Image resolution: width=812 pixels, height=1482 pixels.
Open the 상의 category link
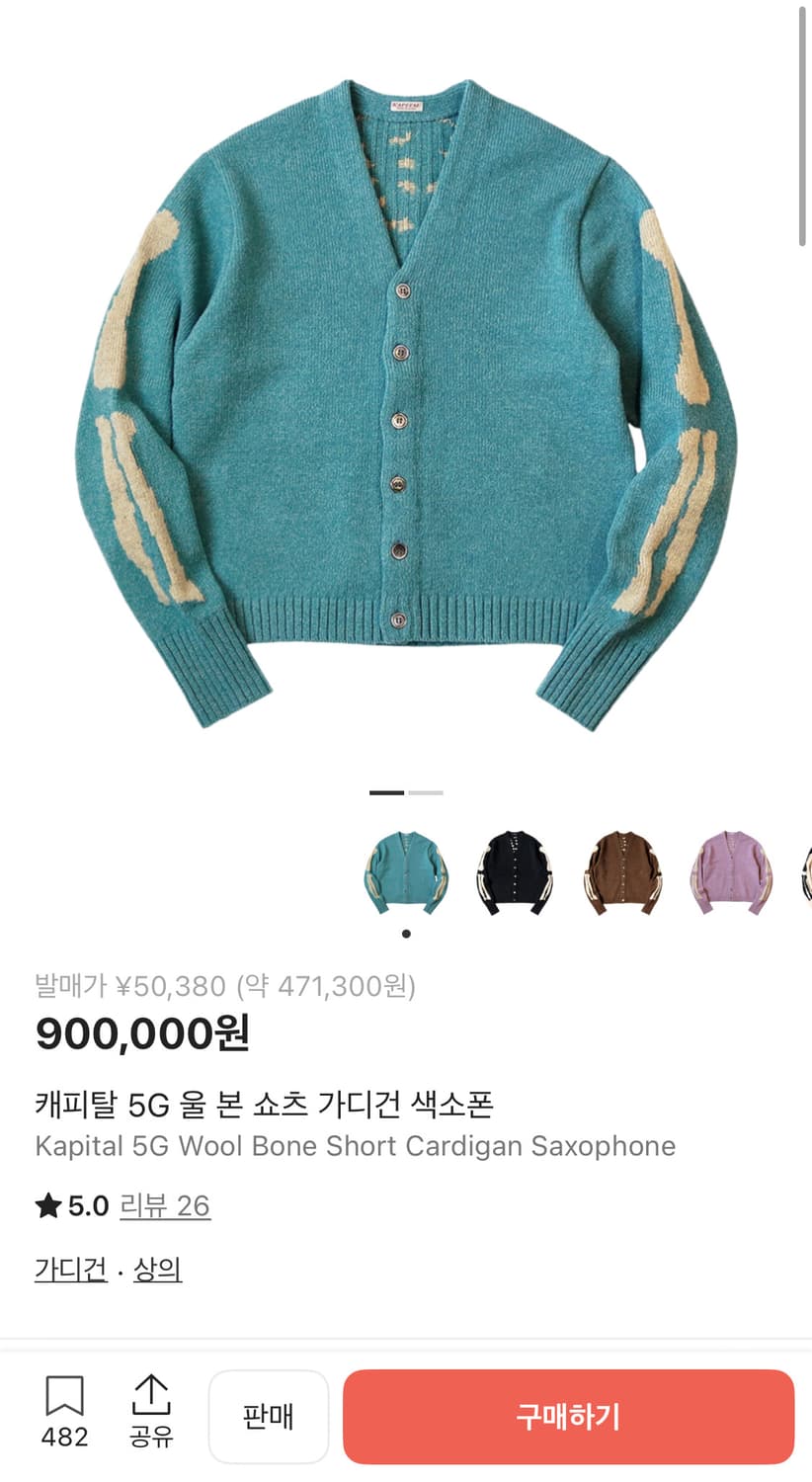coord(156,1268)
